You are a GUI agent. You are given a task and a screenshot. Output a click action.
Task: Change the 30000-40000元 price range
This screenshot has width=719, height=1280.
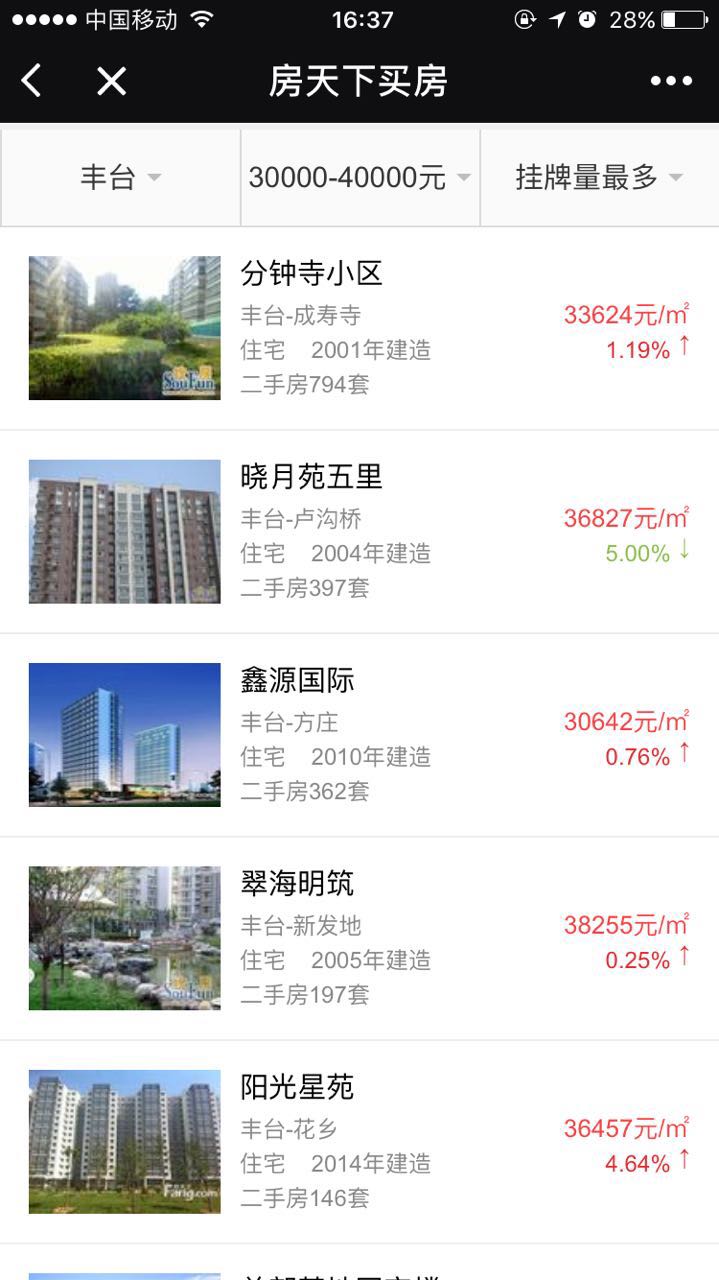359,177
